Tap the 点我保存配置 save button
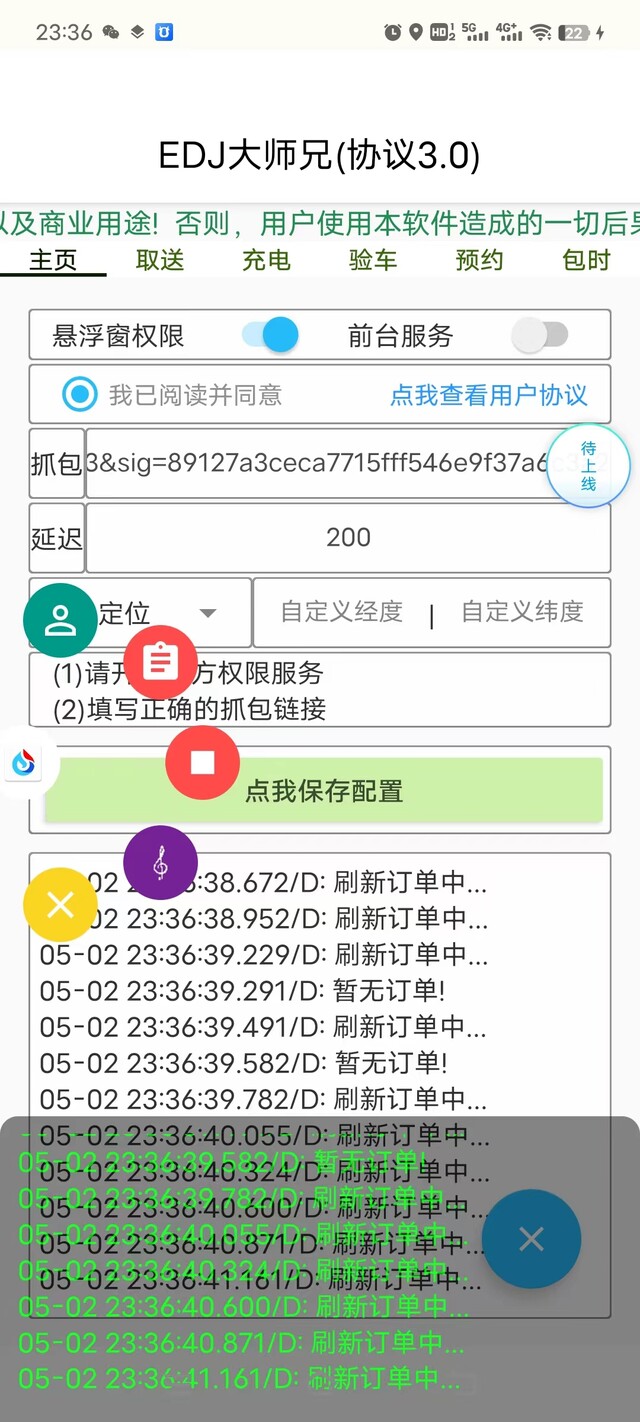This screenshot has height=1422, width=640. (323, 791)
